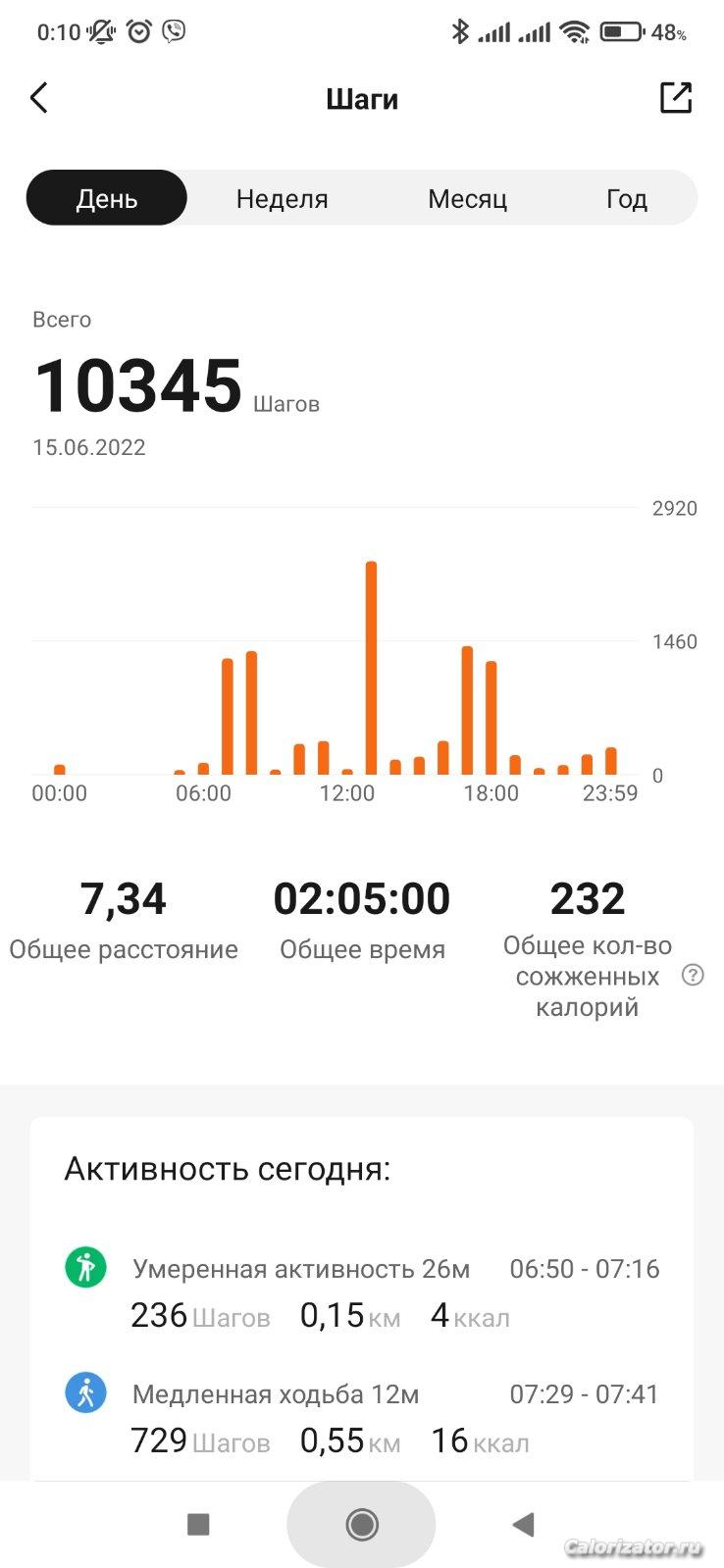Switch to the Месяц tab
This screenshot has height=1568, width=724.
point(467,198)
